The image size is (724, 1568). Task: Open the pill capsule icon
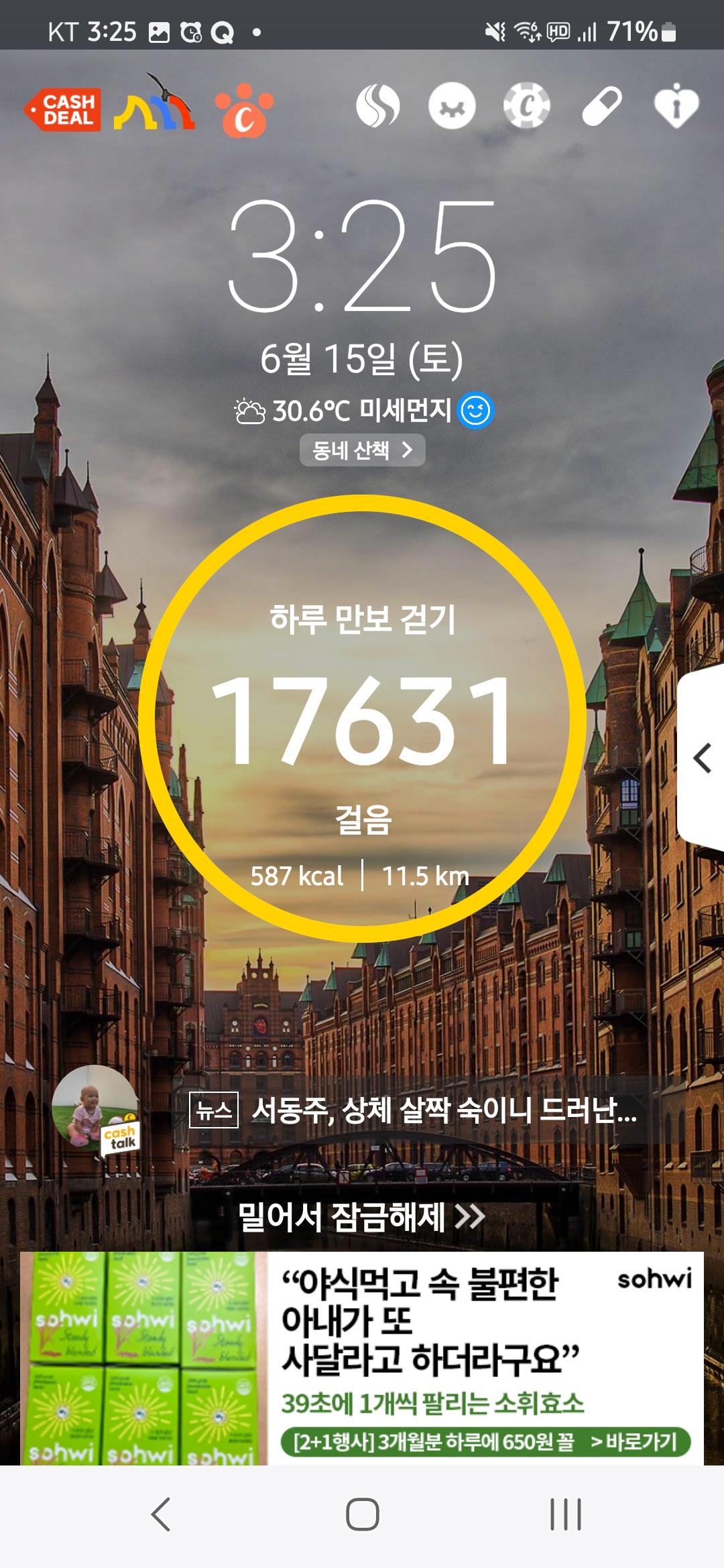point(601,106)
